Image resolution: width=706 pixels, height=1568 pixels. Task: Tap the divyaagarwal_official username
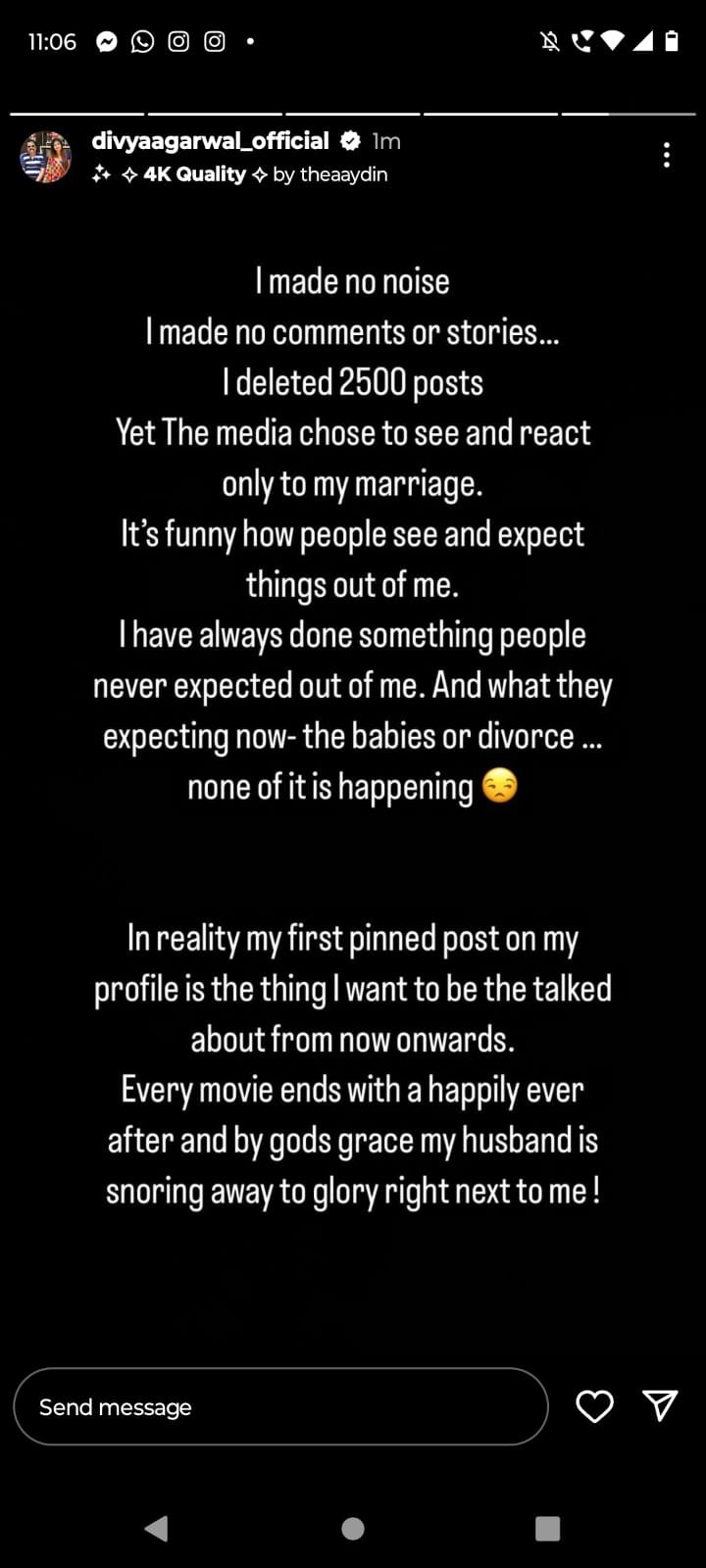210,141
